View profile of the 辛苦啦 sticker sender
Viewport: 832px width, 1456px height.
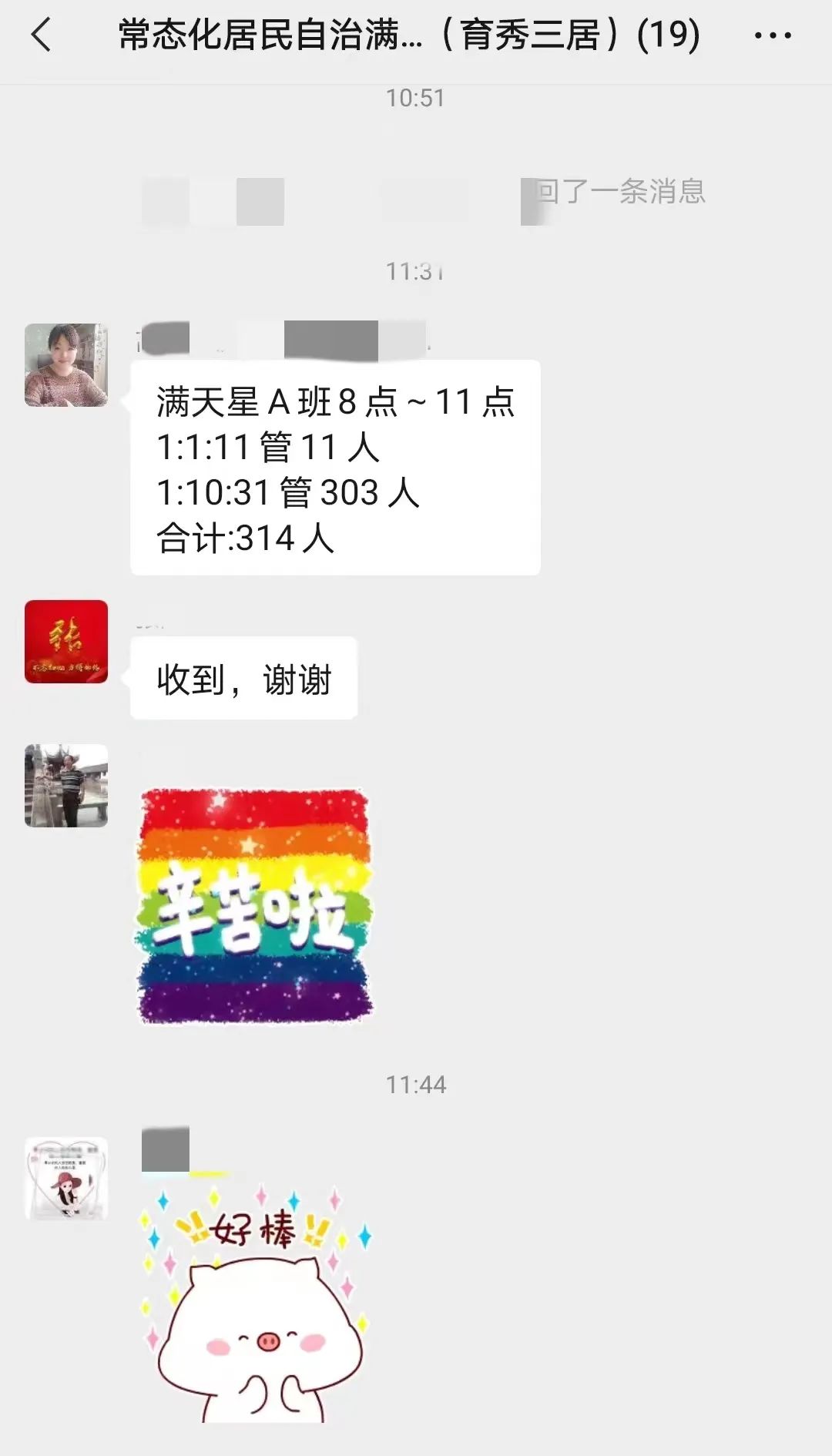[66, 786]
